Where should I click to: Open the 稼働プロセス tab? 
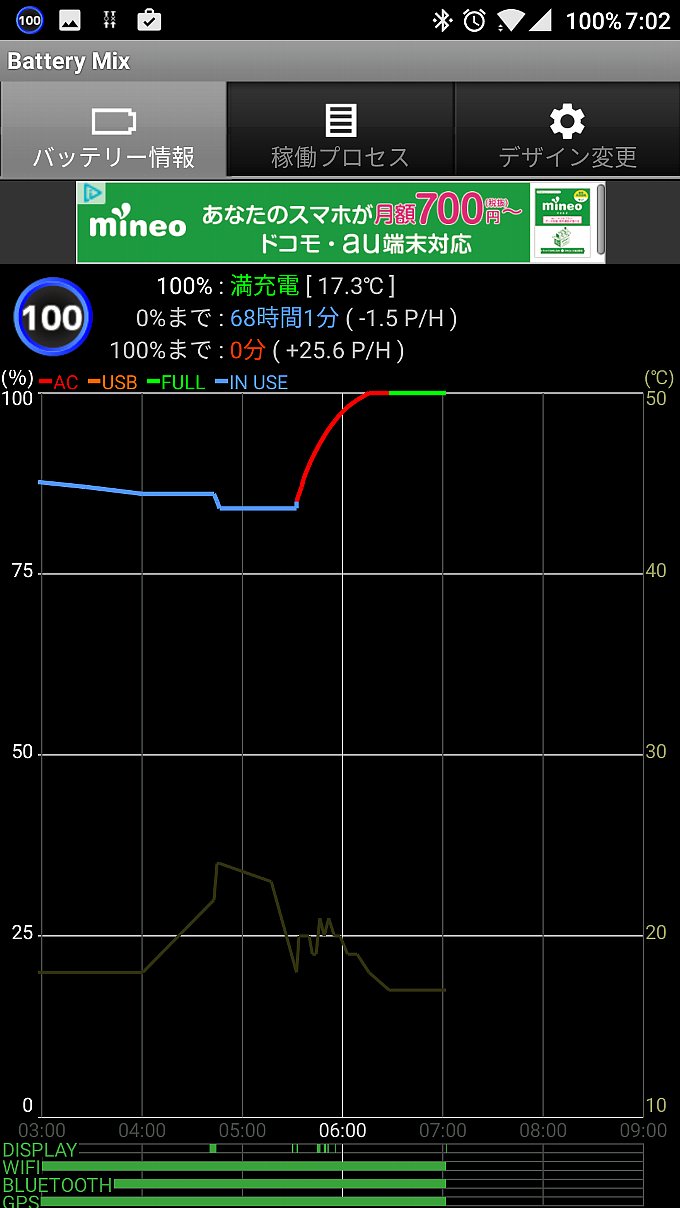coord(340,130)
